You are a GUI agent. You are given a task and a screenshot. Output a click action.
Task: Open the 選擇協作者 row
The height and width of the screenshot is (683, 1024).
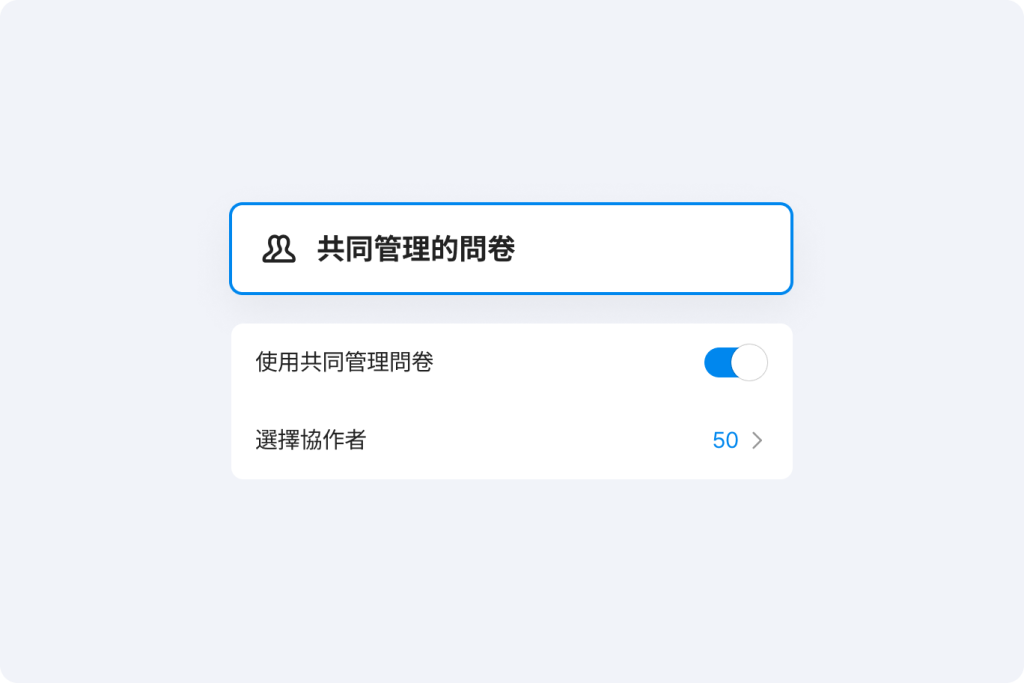511,440
